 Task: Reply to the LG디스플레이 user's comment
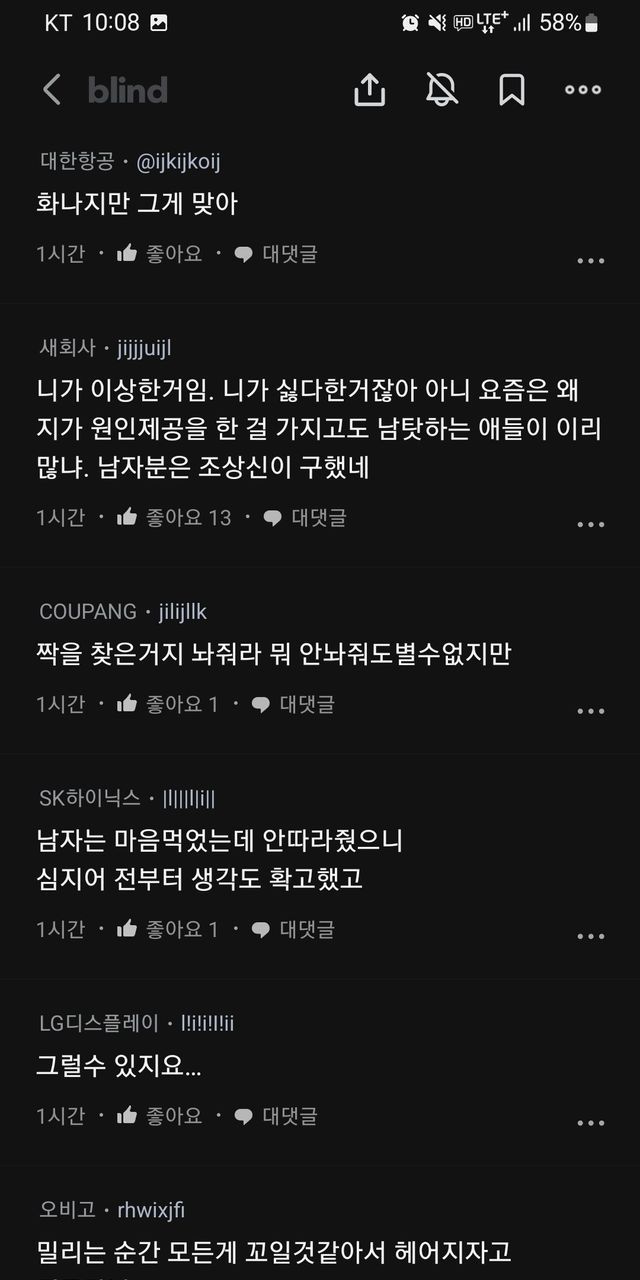[277, 1115]
